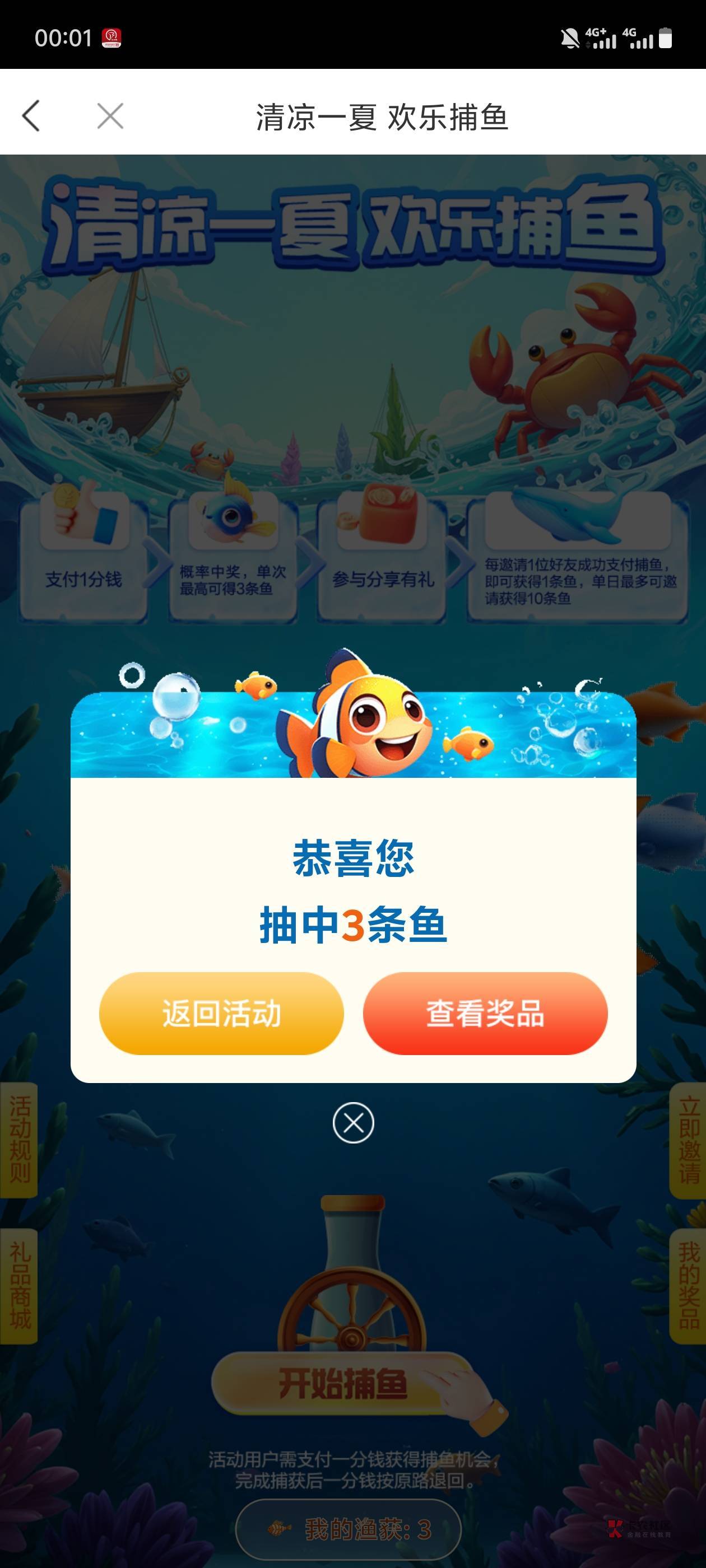Open 查看奖品 to view prizes
706x1568 pixels.
pos(485,1014)
